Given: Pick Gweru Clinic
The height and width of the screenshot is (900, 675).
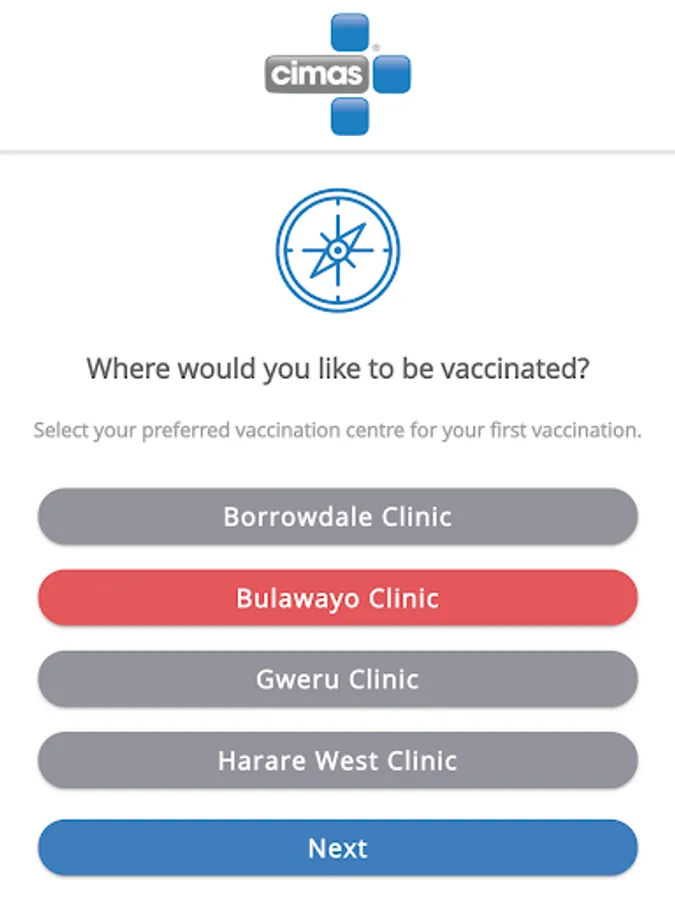Looking at the screenshot, I should tap(337, 679).
